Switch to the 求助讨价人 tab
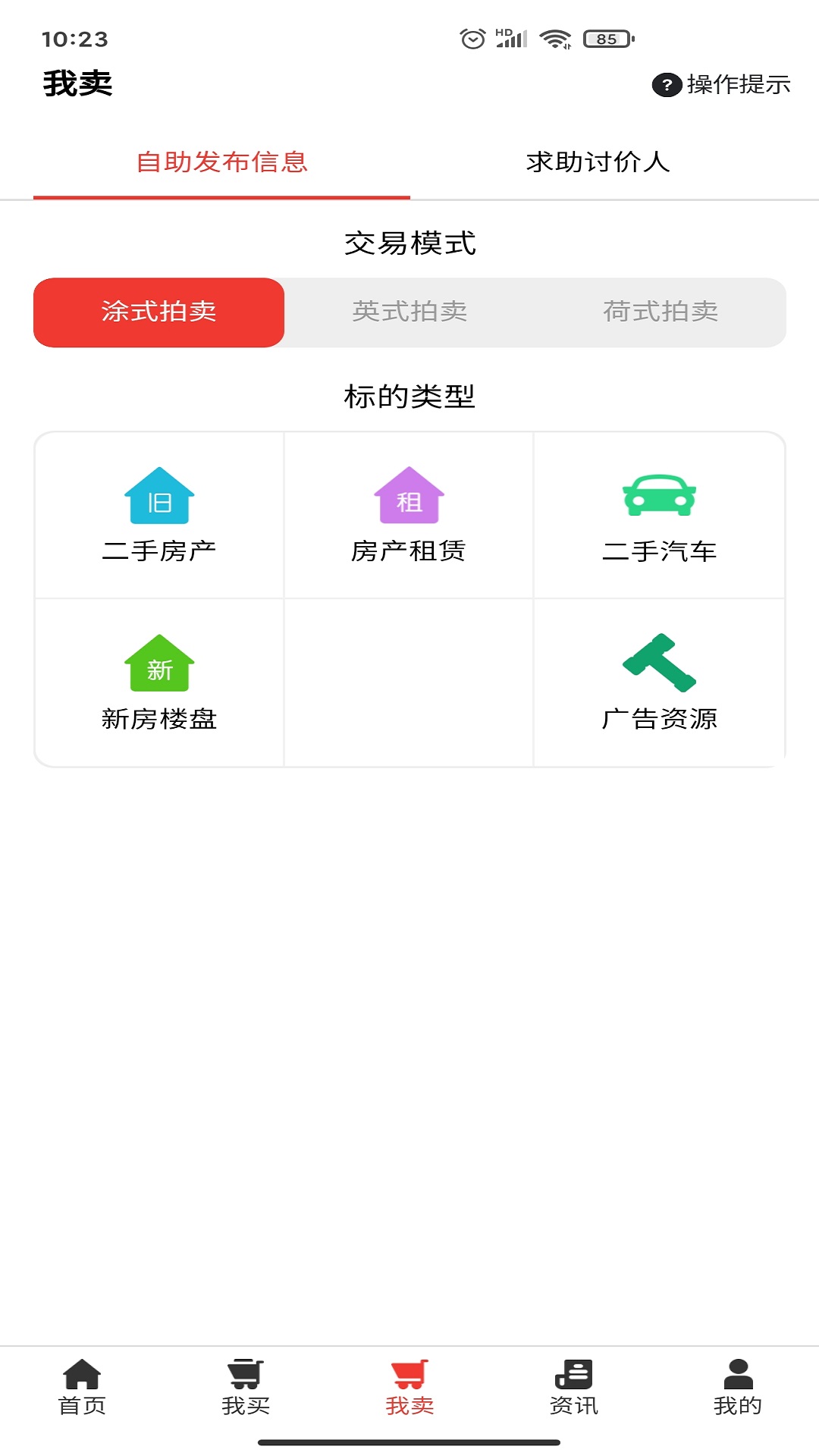Screen dimensions: 819x1456 [x=599, y=162]
